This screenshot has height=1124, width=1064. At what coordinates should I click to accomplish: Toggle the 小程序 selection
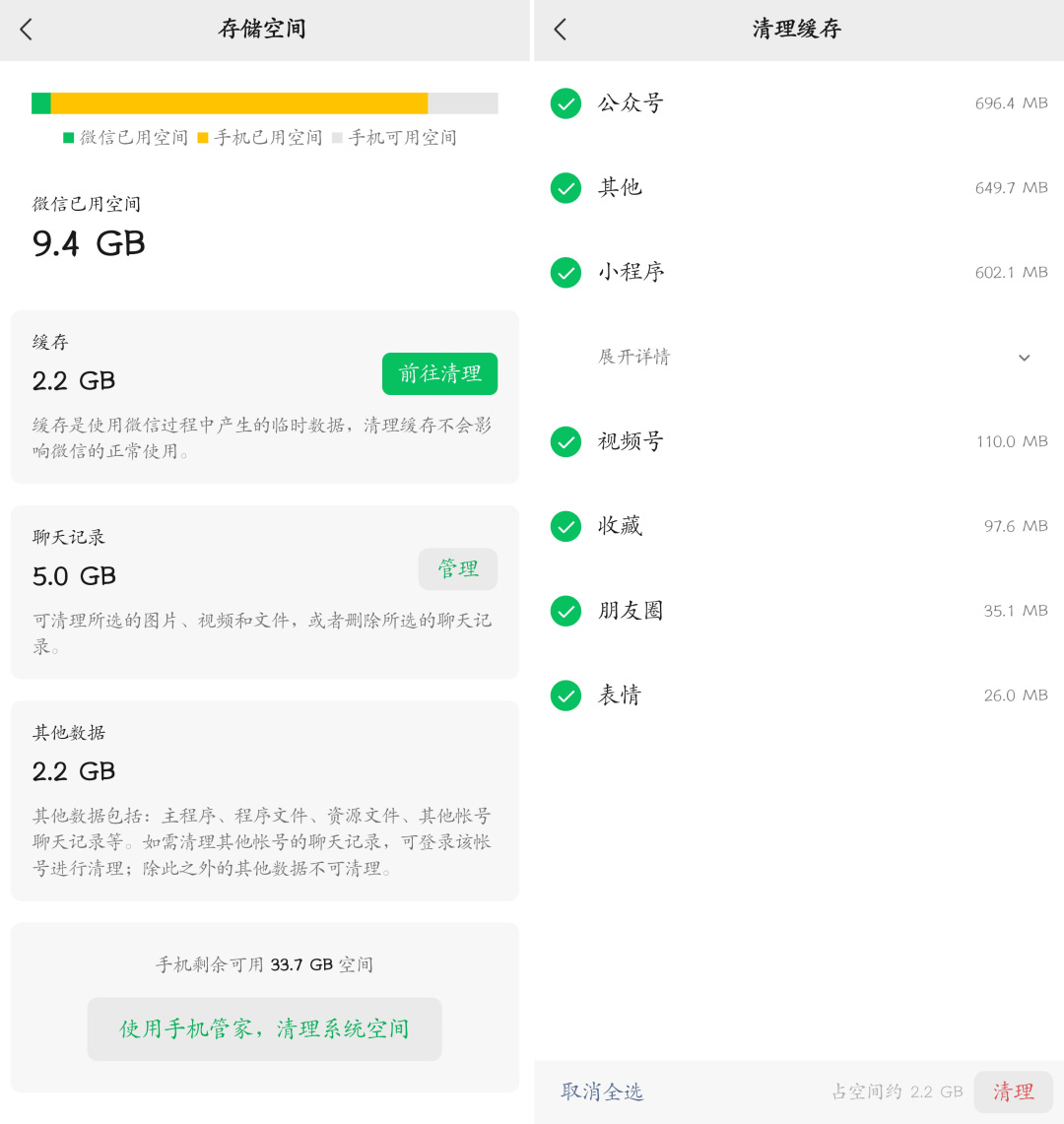coord(565,272)
